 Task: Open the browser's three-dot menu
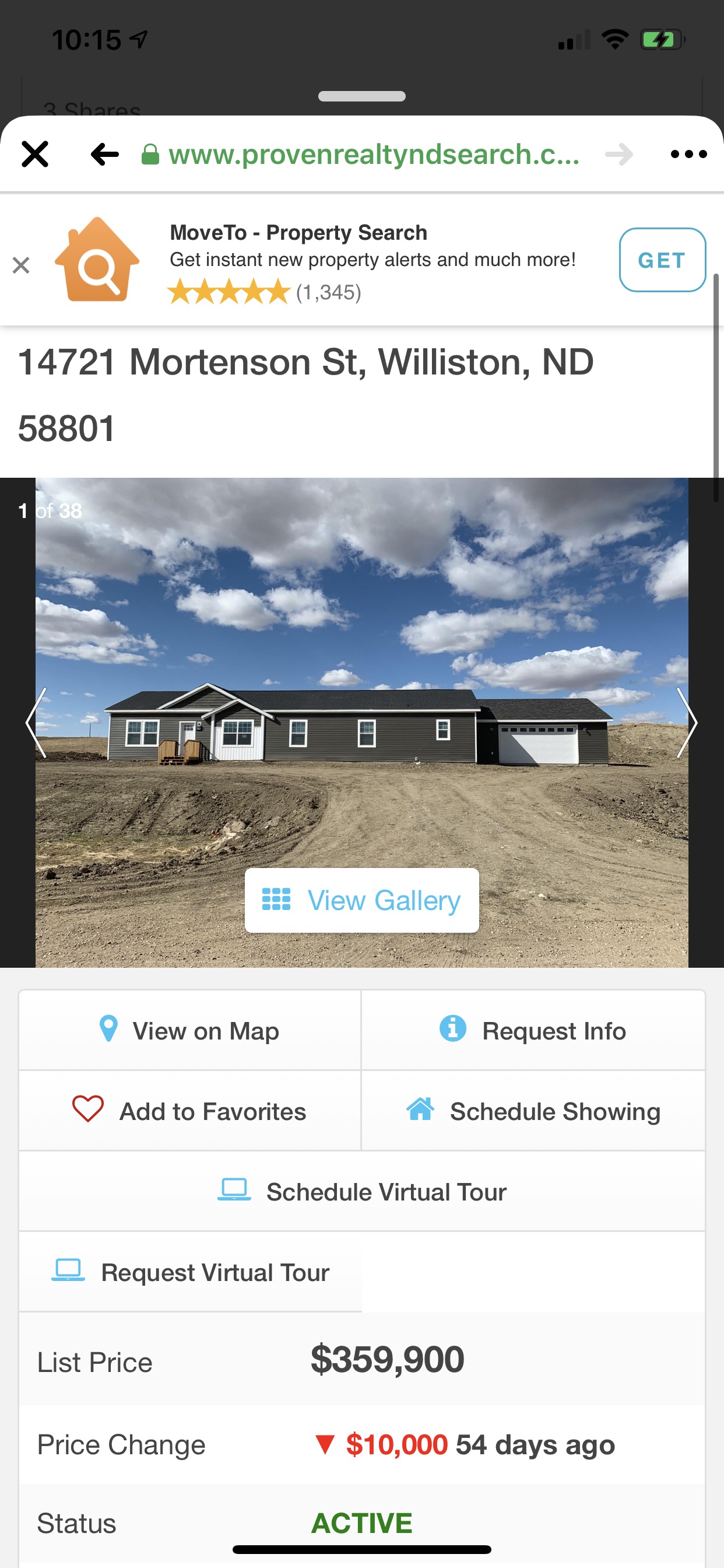click(x=688, y=154)
